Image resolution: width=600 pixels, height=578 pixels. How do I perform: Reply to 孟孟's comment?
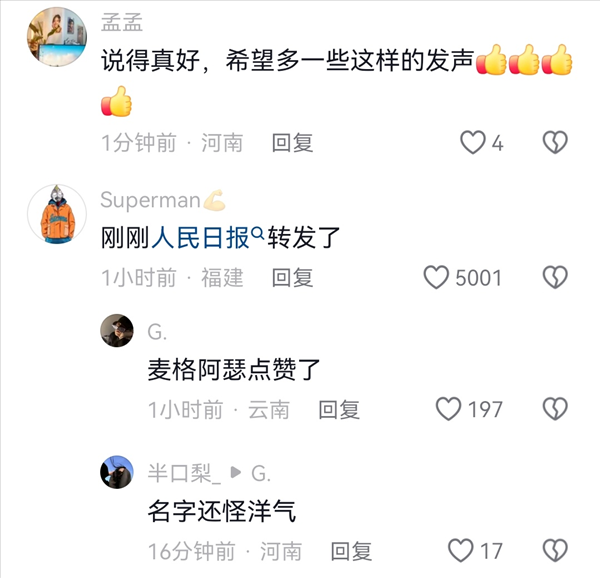[293, 143]
